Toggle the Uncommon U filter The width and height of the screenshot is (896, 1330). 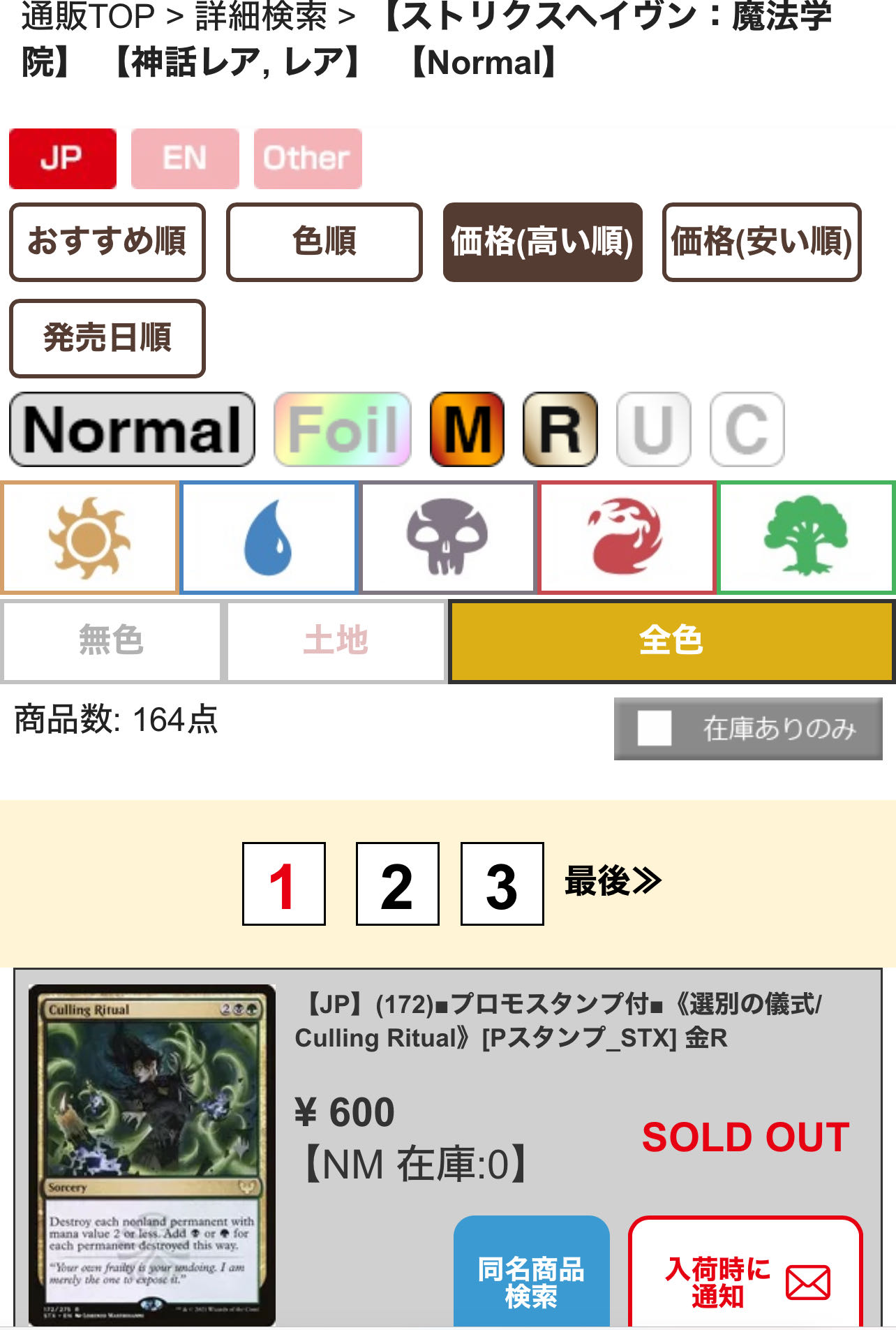653,429
